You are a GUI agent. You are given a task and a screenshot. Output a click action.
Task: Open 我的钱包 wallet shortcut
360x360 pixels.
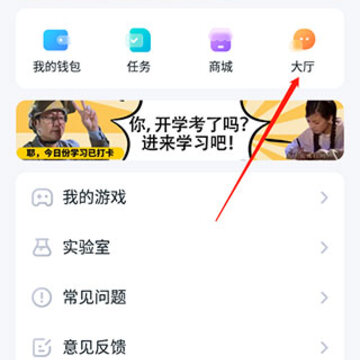(57, 51)
